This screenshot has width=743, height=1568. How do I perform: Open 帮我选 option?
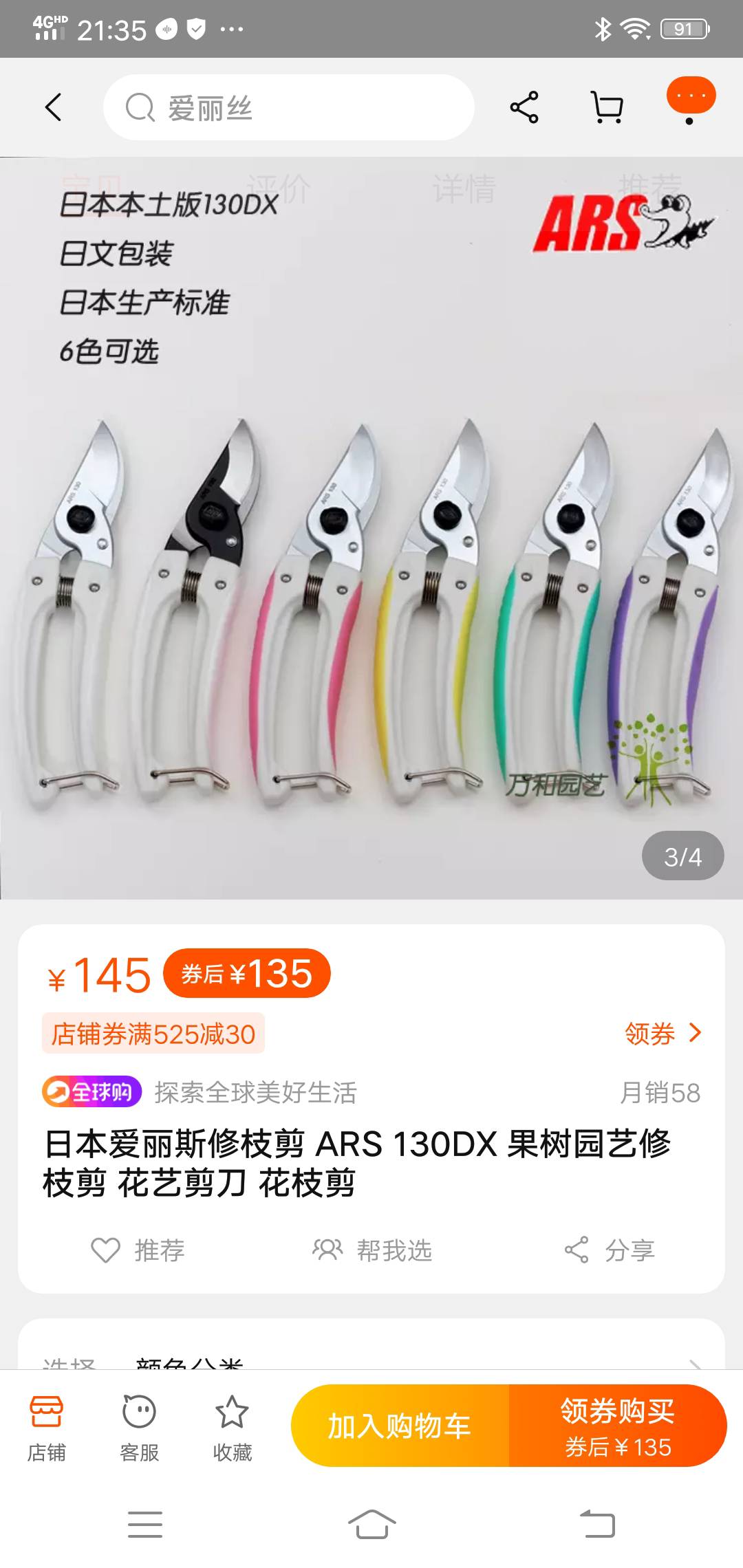click(372, 1250)
